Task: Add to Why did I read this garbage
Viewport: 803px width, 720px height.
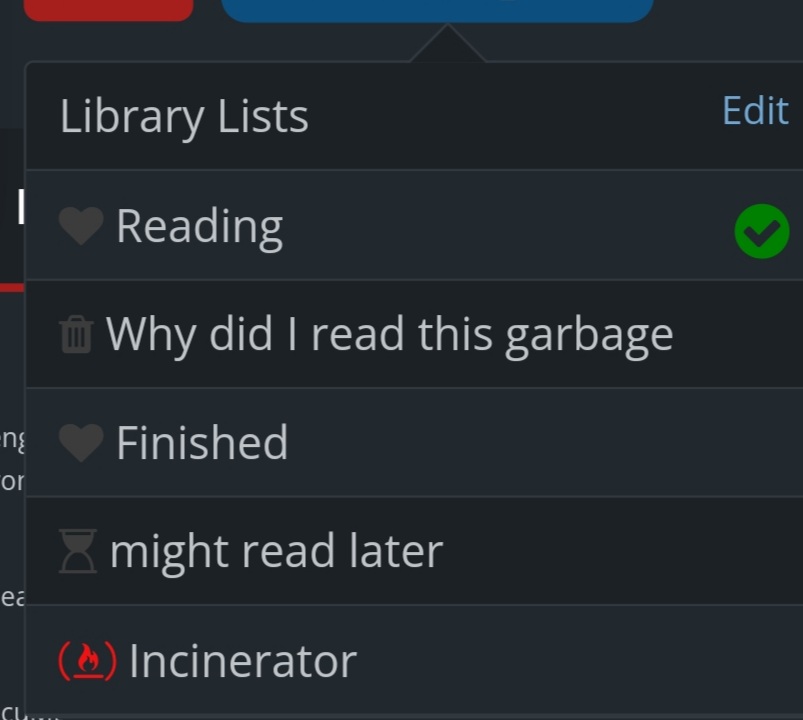Action: coord(388,334)
